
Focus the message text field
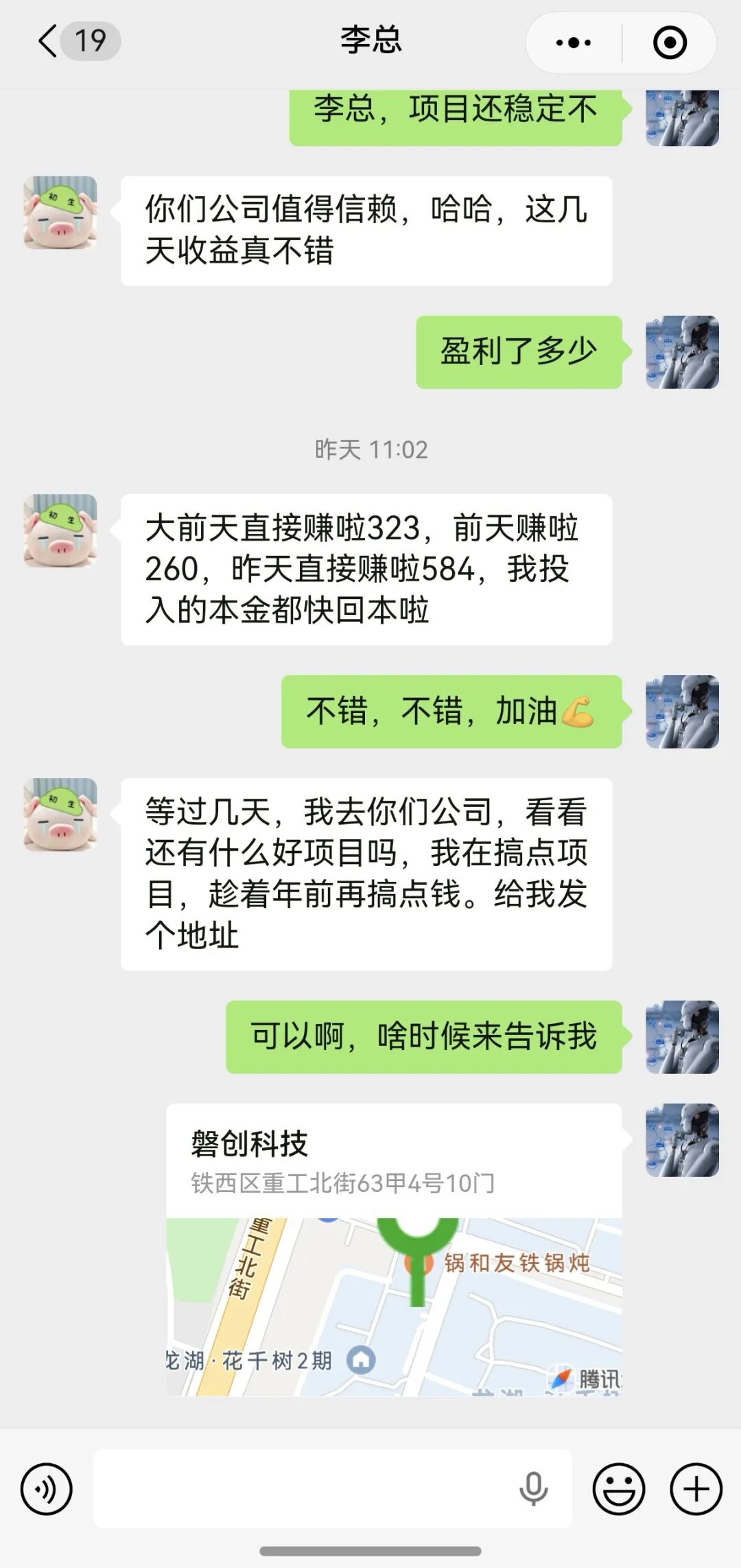(x=302, y=1488)
